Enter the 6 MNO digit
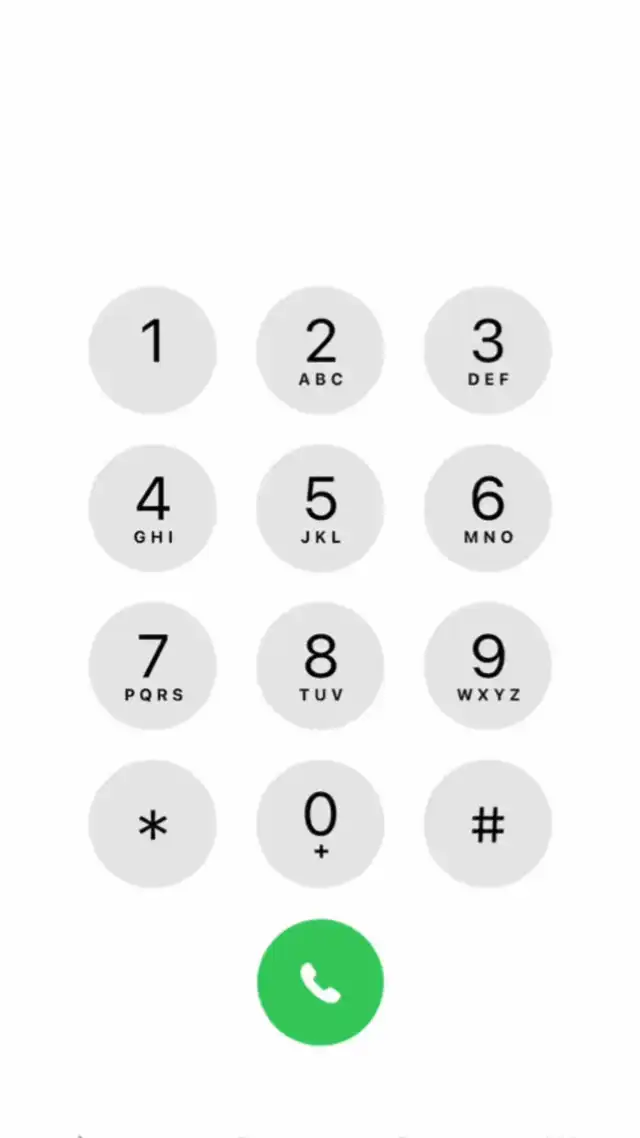This screenshot has width=640, height=1138. 488,508
